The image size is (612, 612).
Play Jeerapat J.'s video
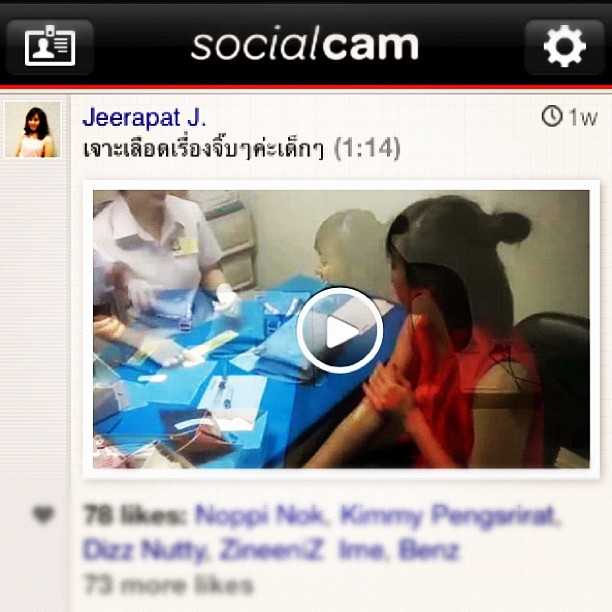[339, 330]
